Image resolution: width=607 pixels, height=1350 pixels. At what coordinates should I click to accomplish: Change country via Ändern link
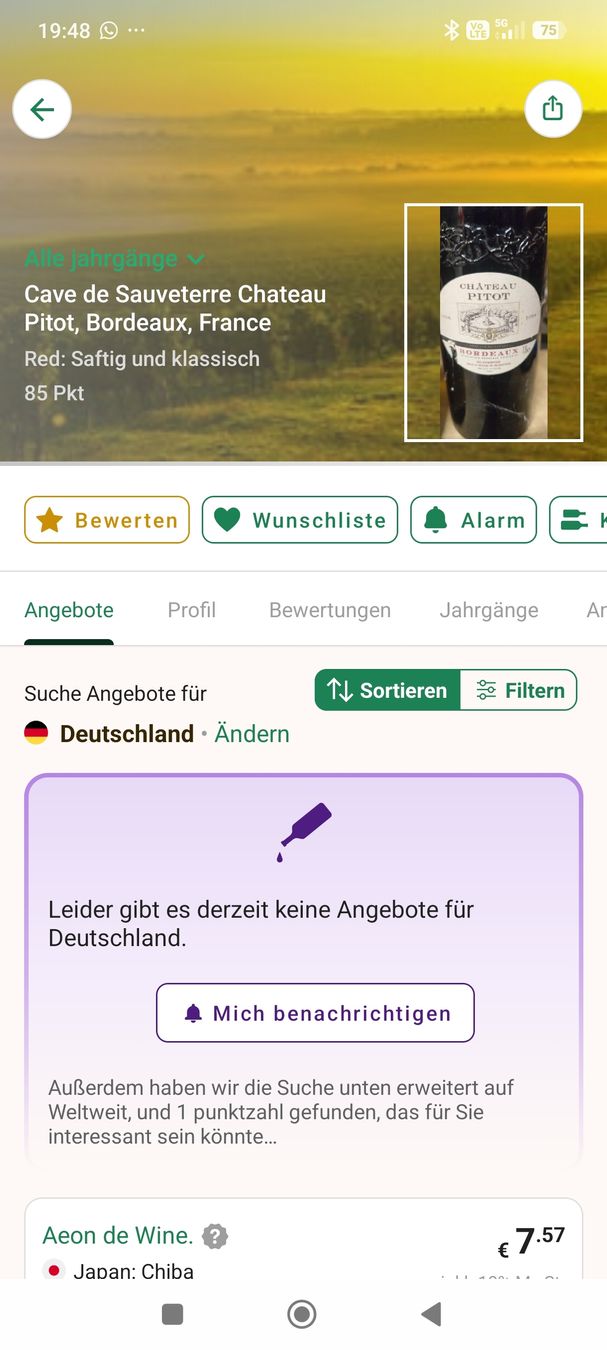[x=252, y=734]
